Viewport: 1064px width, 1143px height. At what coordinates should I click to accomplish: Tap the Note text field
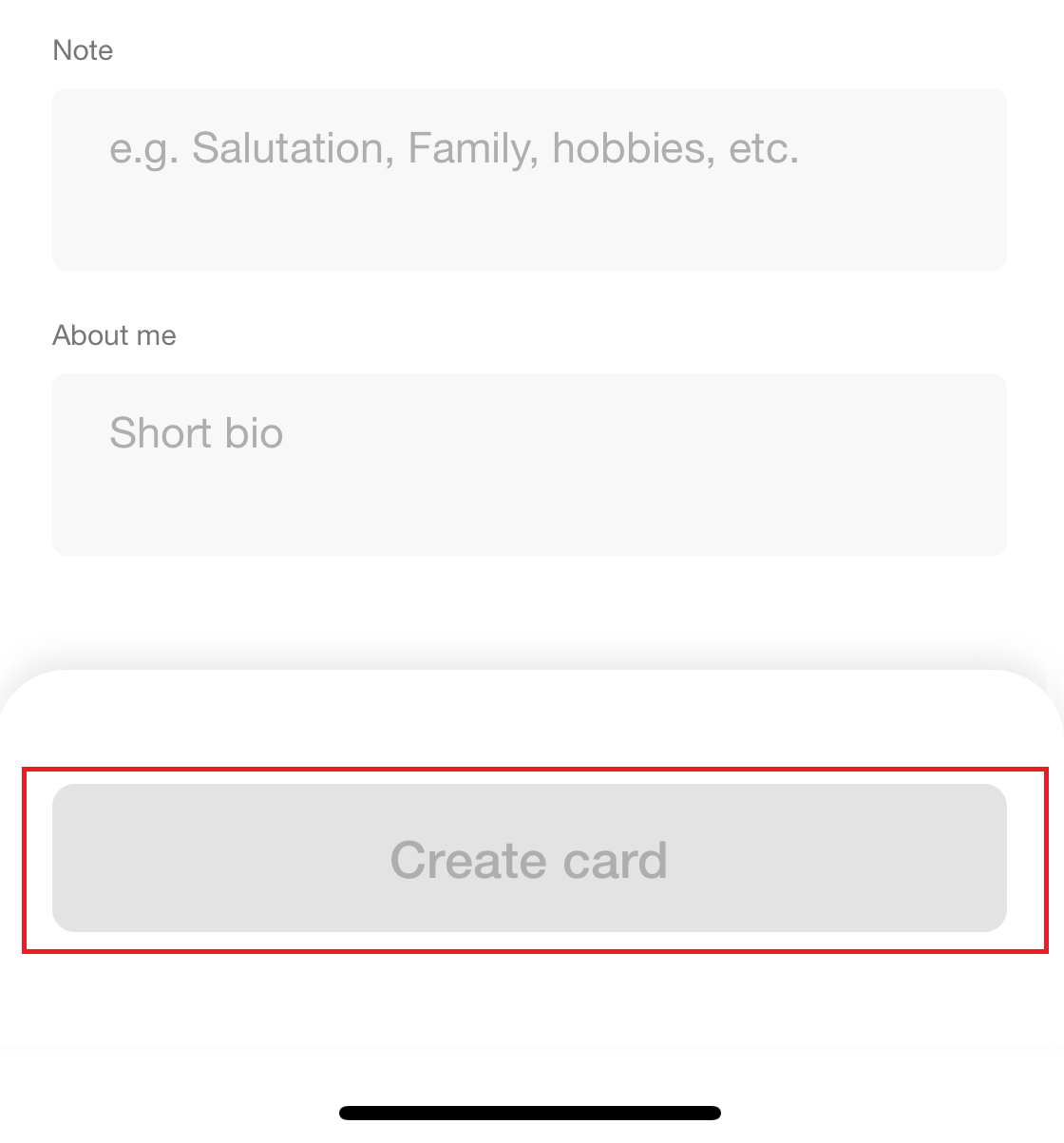529,179
